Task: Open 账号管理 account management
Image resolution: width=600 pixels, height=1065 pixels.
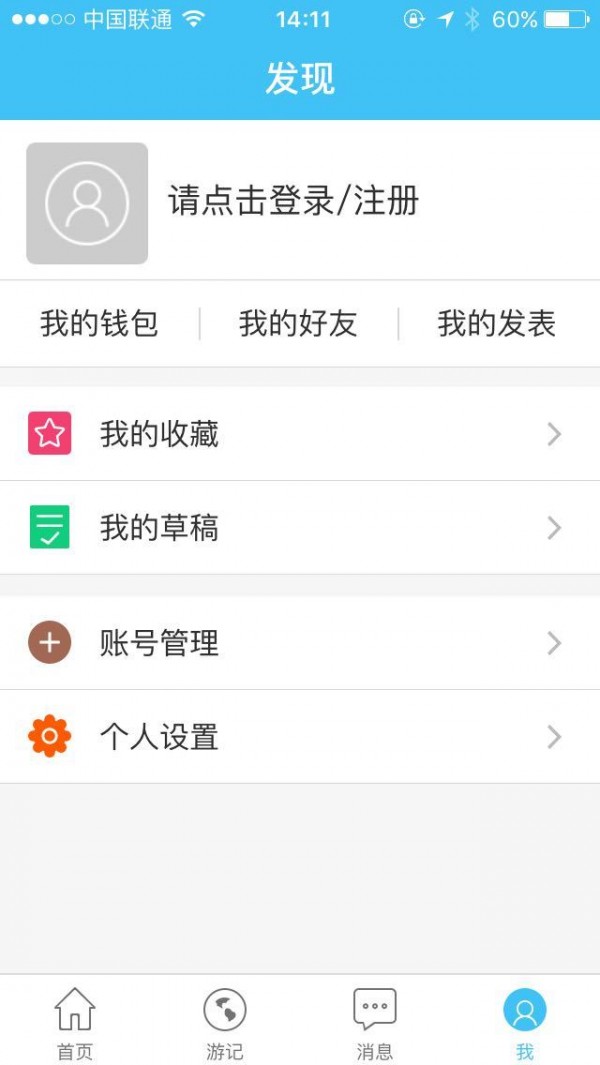Action: pyautogui.click(x=300, y=643)
